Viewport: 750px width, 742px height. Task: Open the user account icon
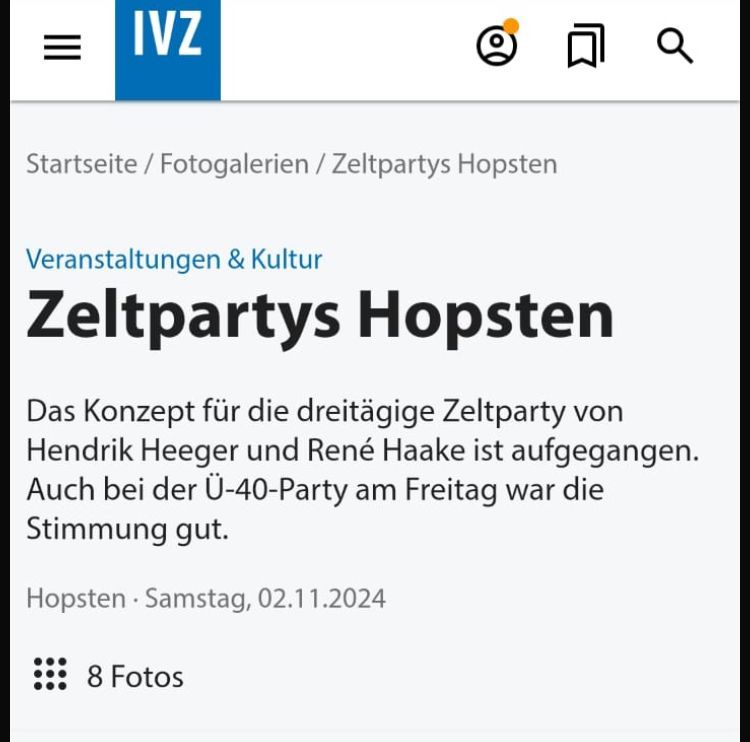click(x=497, y=44)
